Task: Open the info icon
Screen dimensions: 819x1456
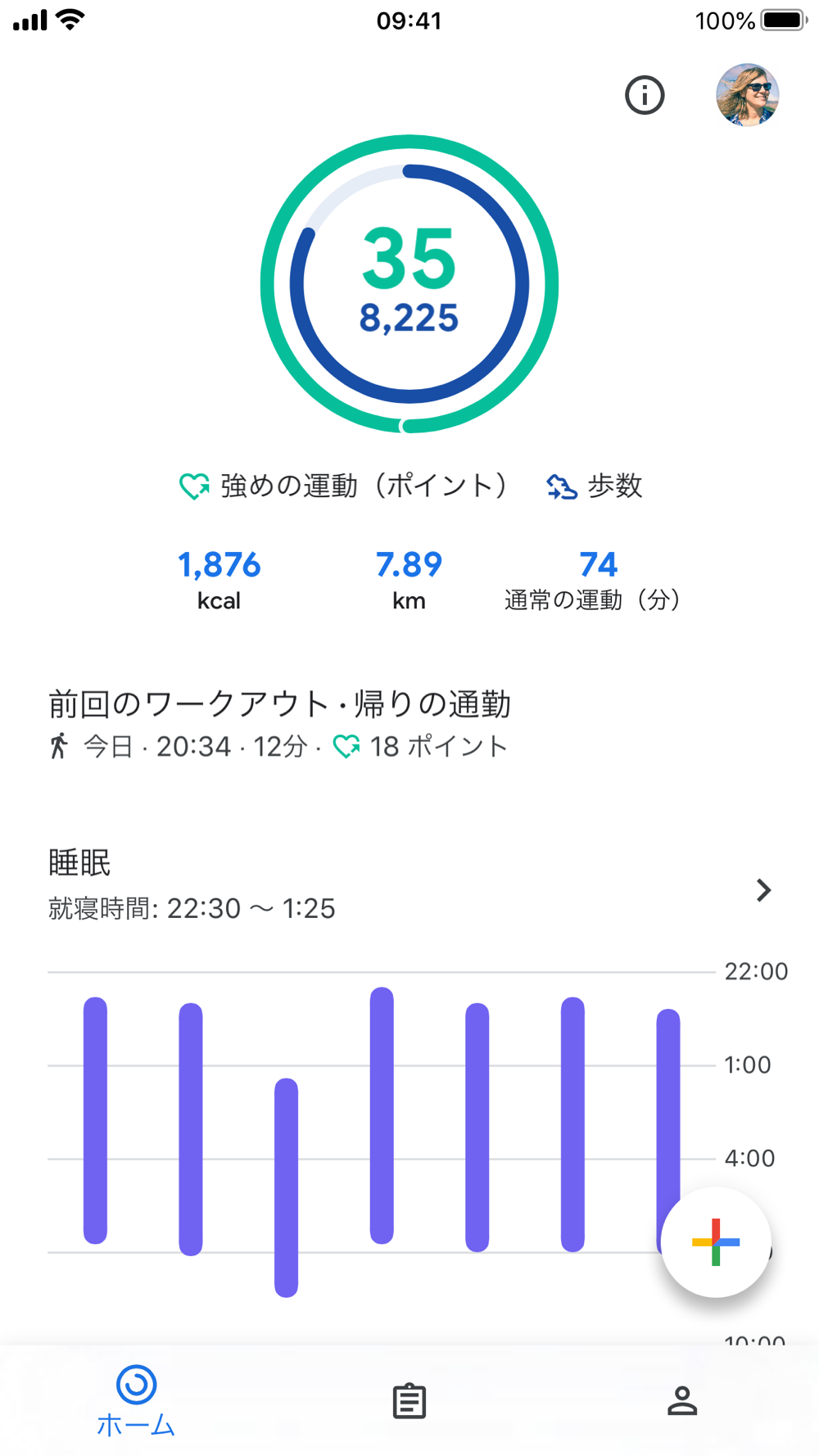Action: pos(645,95)
